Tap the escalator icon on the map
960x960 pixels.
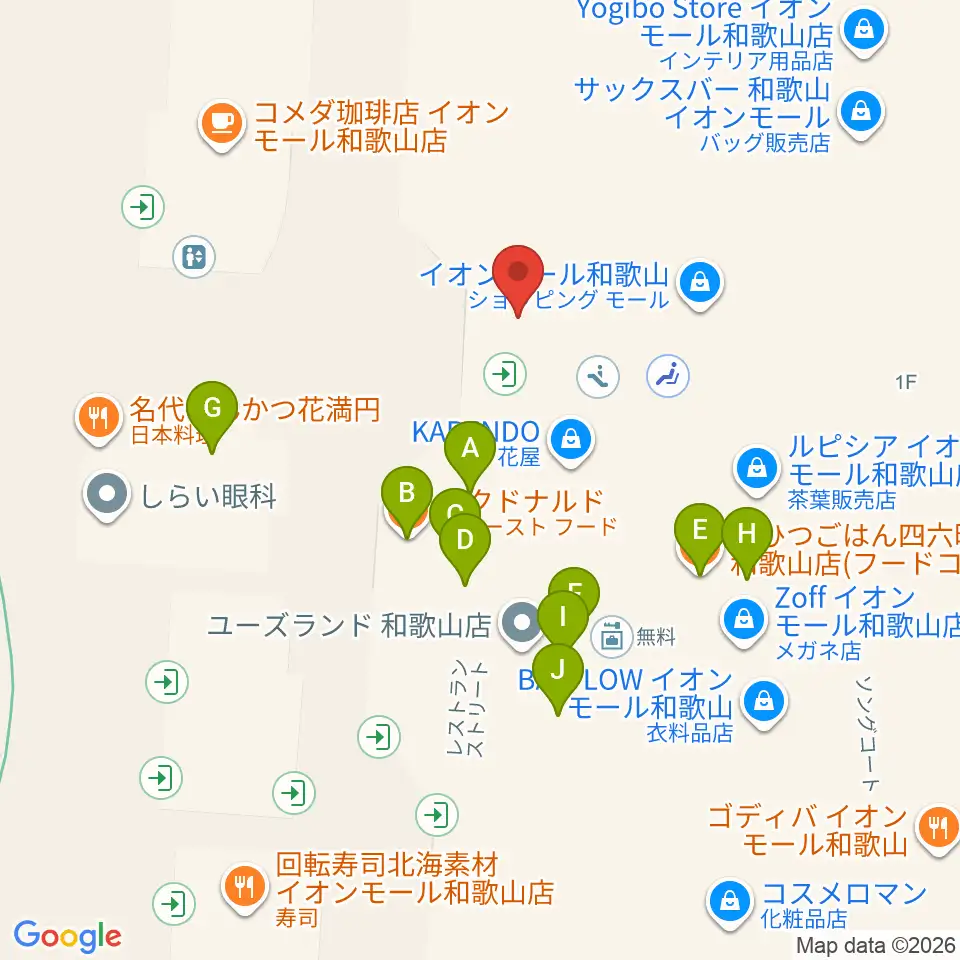598,376
